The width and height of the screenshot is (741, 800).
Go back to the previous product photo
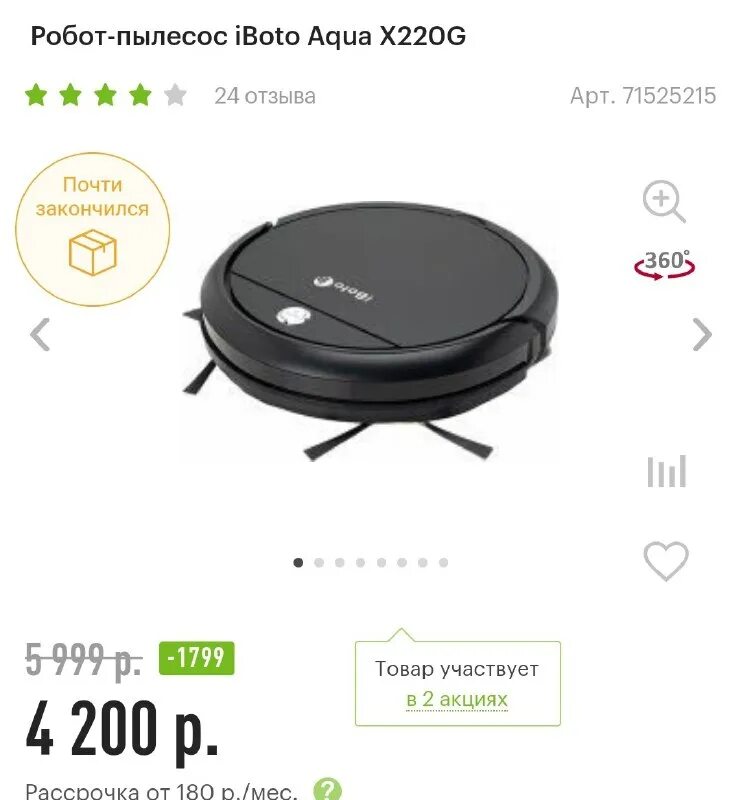click(x=40, y=335)
